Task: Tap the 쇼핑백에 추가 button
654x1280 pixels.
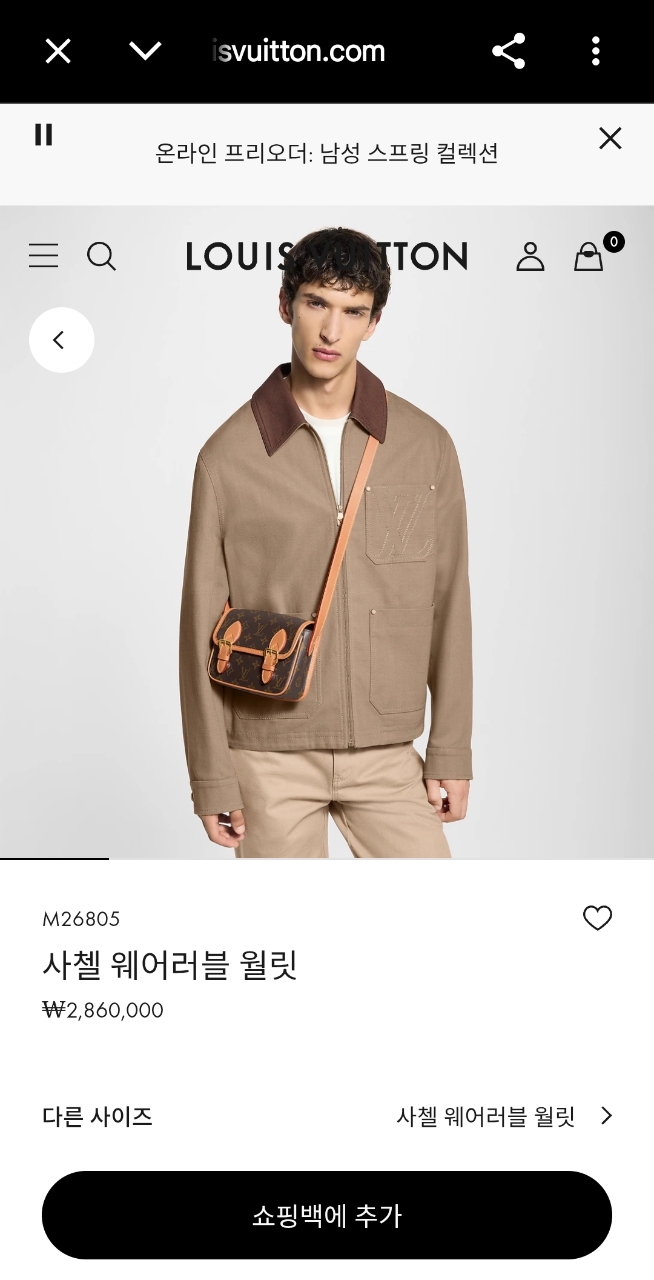Action: pyautogui.click(x=326, y=1215)
